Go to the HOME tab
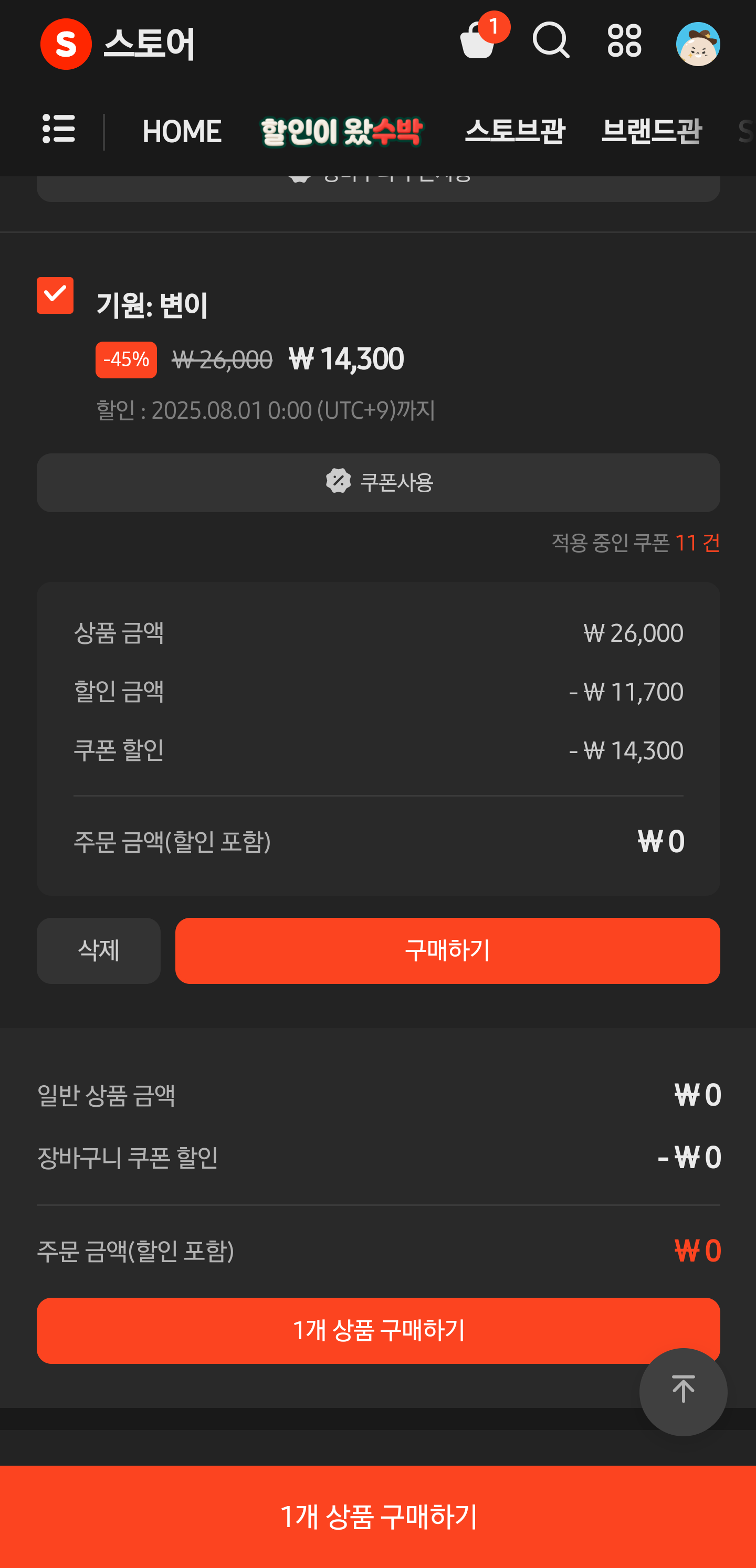The image size is (756, 1568). coord(182,132)
